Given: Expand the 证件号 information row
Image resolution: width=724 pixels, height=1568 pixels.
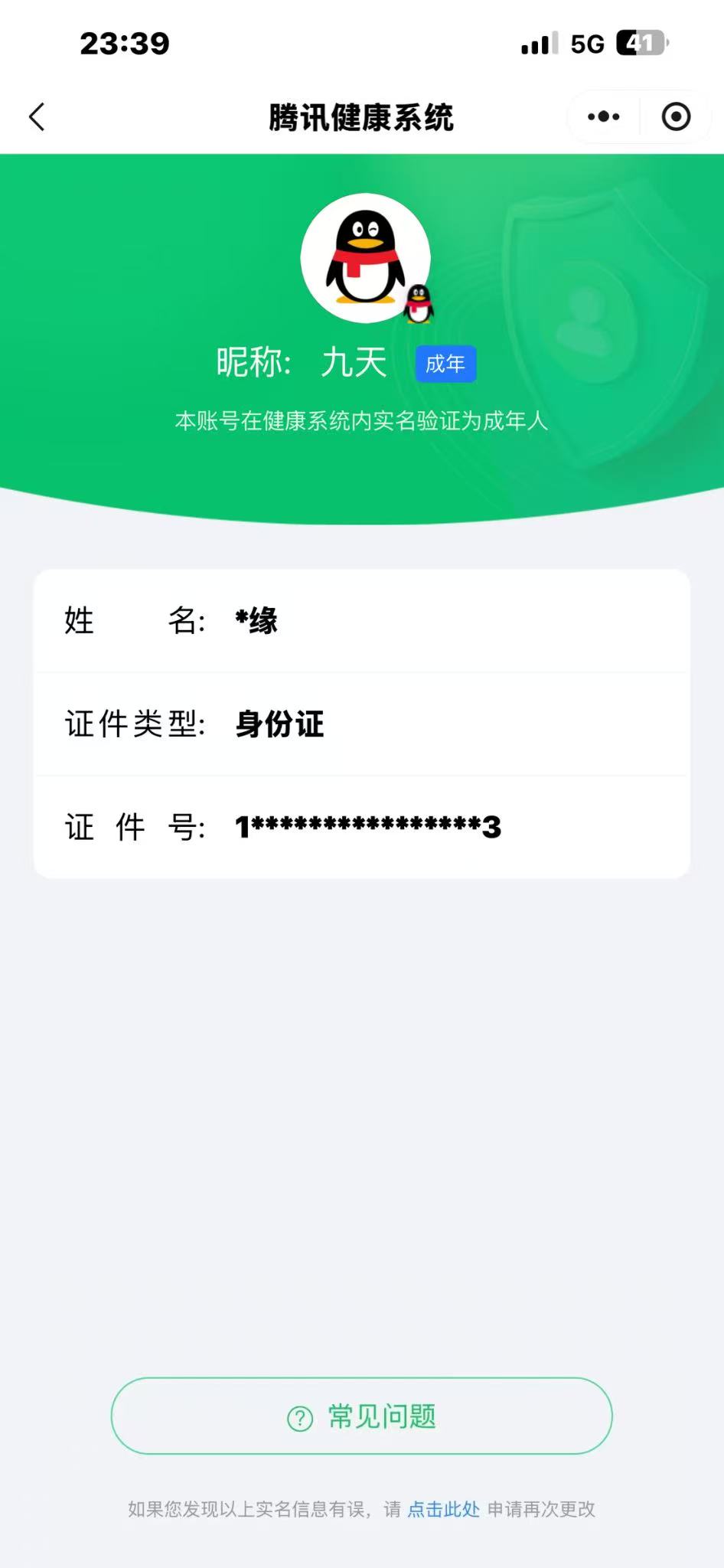Looking at the screenshot, I should coord(362,827).
